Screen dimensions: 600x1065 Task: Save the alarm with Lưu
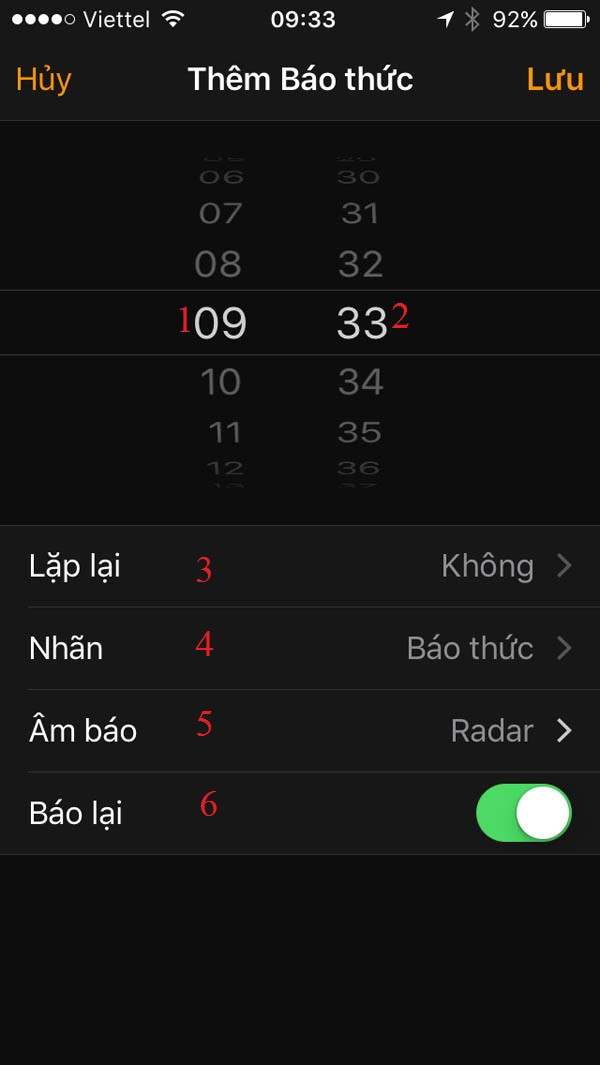[x=555, y=79]
